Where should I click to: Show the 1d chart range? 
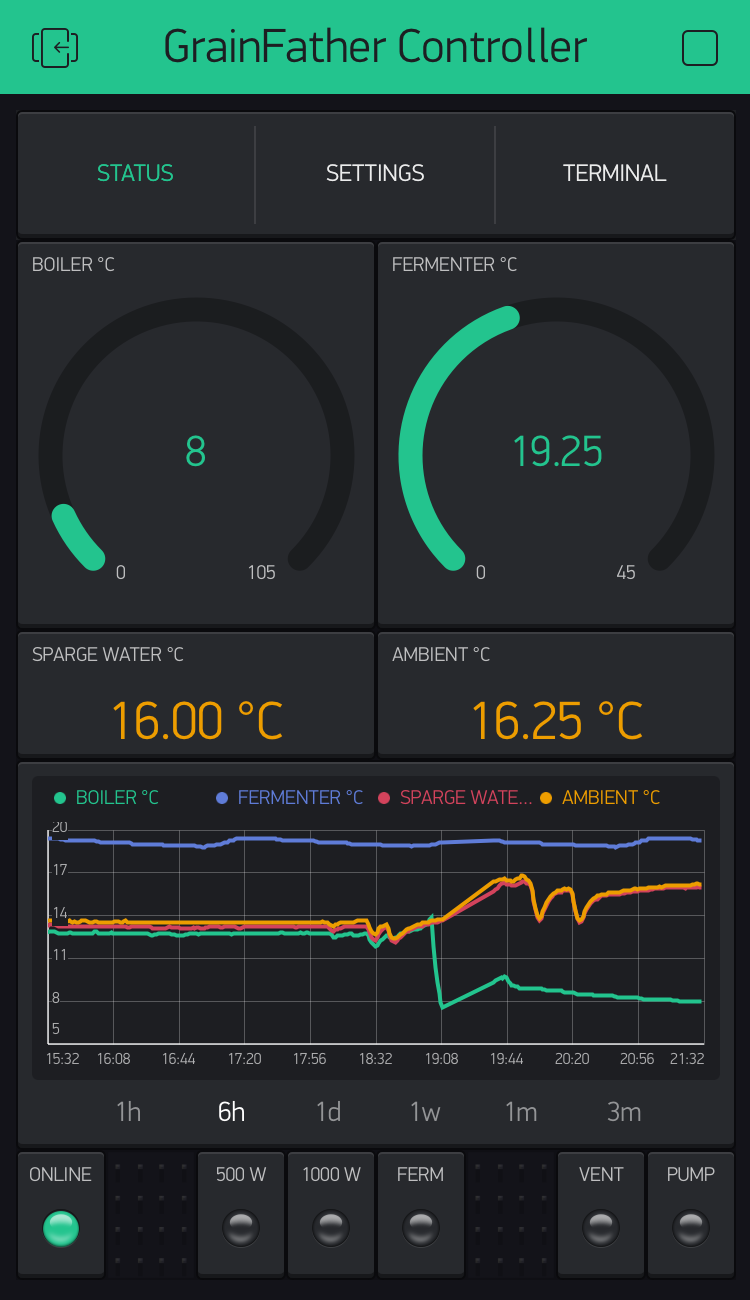click(x=328, y=1111)
